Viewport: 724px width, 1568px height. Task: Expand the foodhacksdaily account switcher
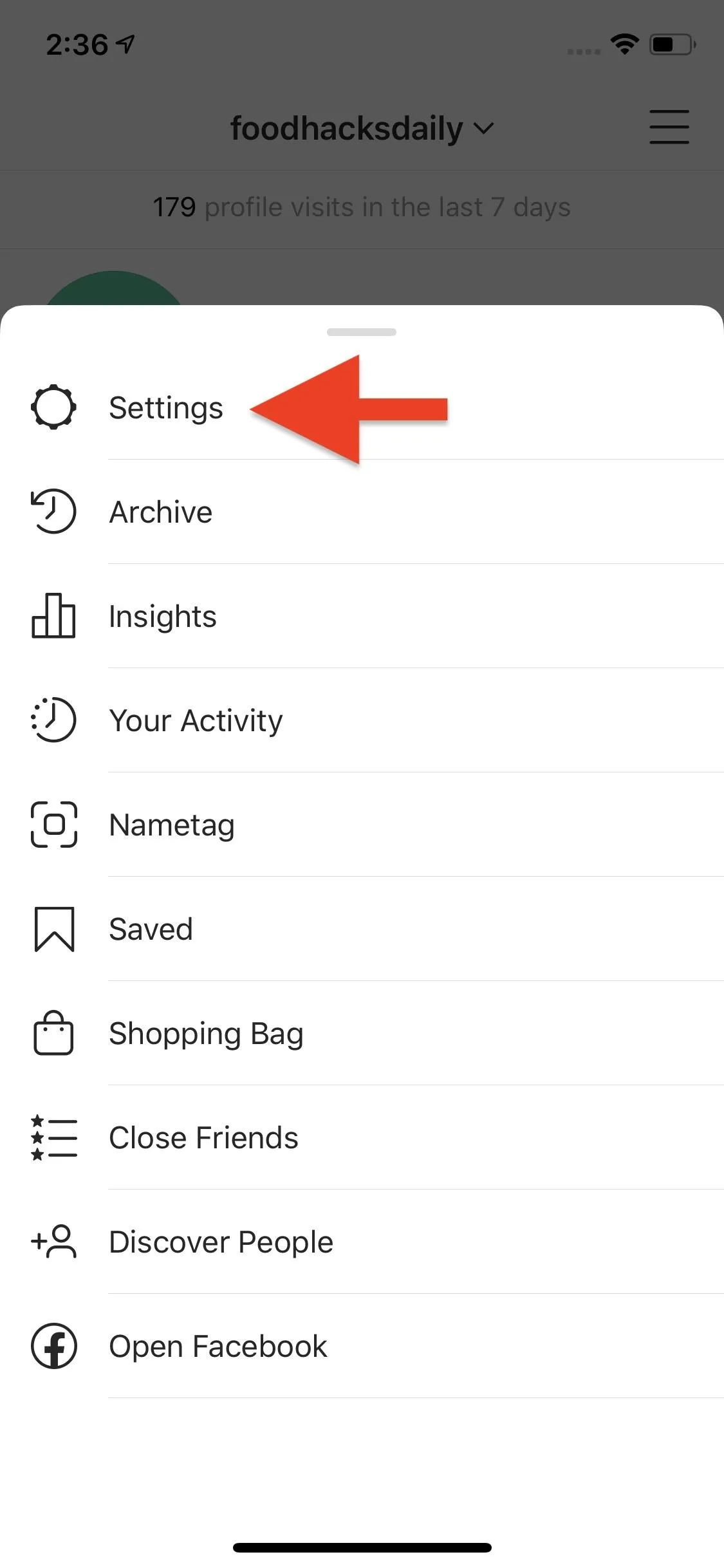tap(362, 128)
